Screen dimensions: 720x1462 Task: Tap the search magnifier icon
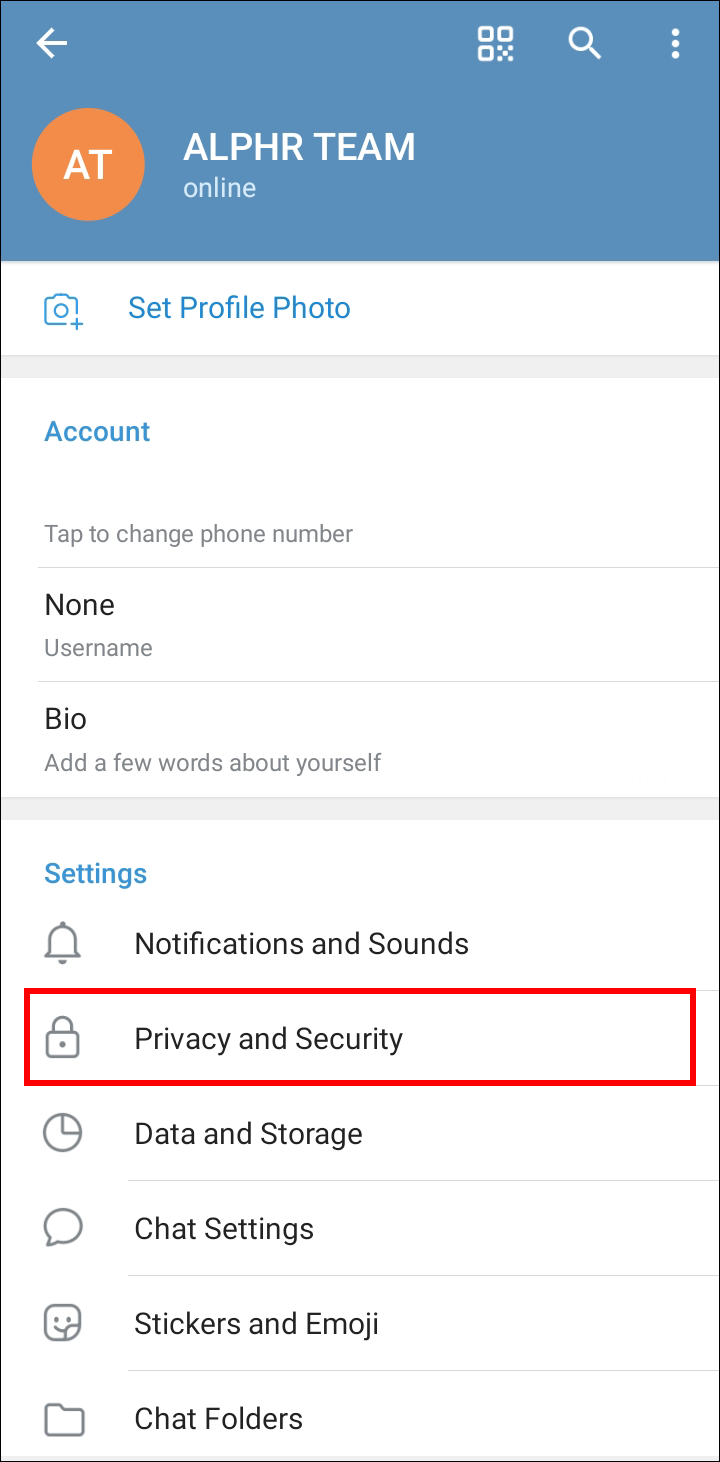pos(584,43)
